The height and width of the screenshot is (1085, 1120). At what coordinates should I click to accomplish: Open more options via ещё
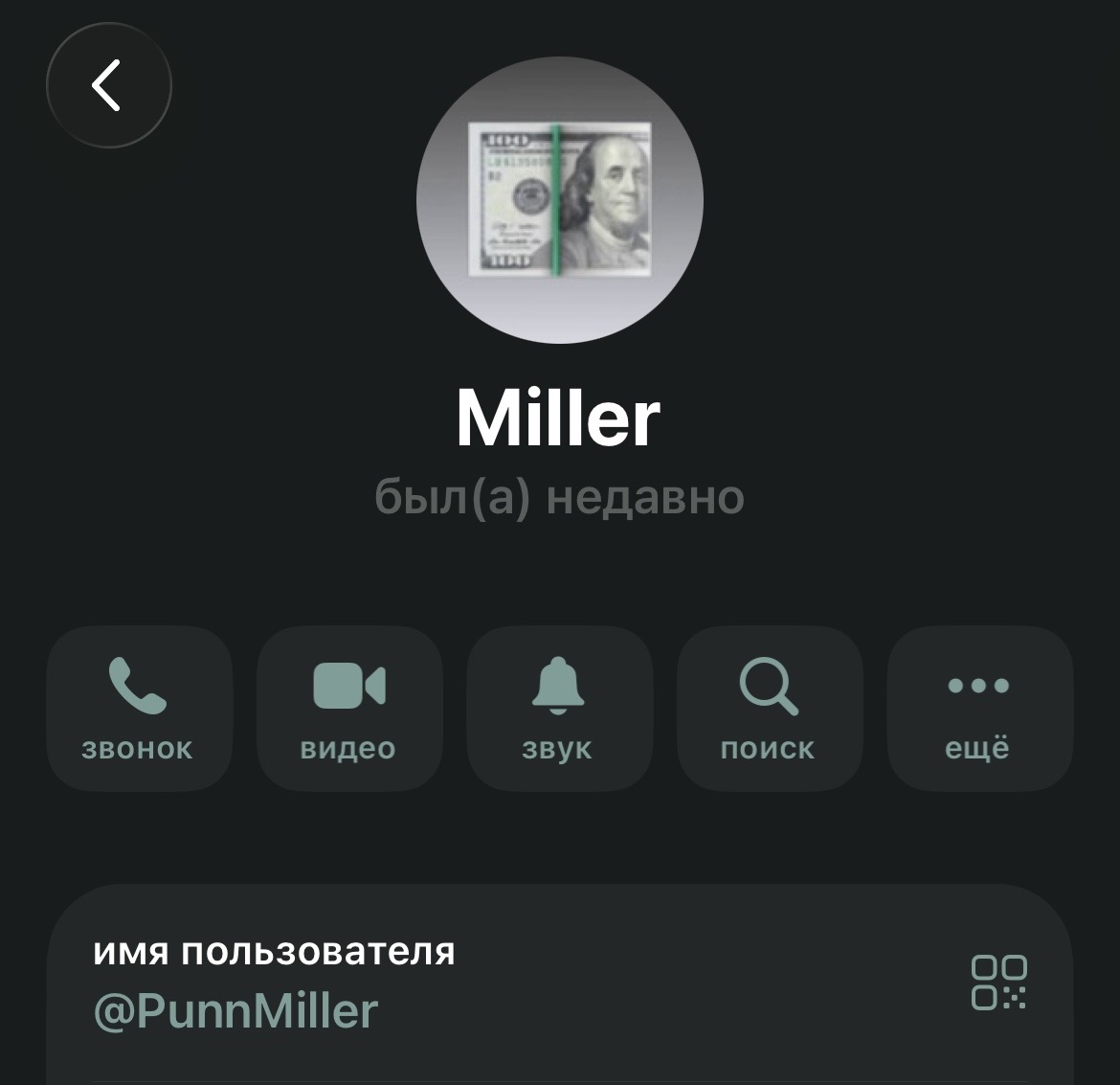pyautogui.click(x=978, y=709)
